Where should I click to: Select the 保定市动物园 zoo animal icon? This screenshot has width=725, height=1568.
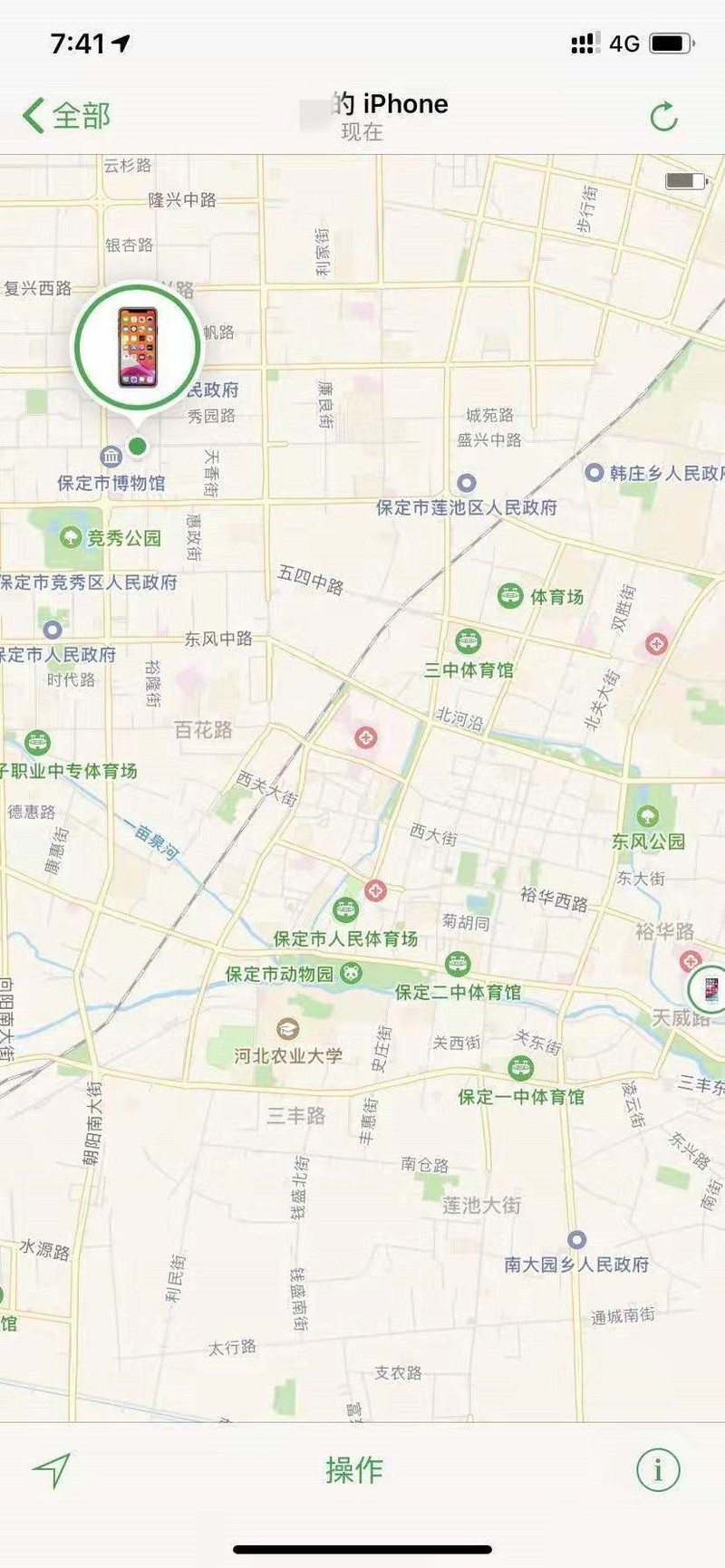tap(350, 974)
